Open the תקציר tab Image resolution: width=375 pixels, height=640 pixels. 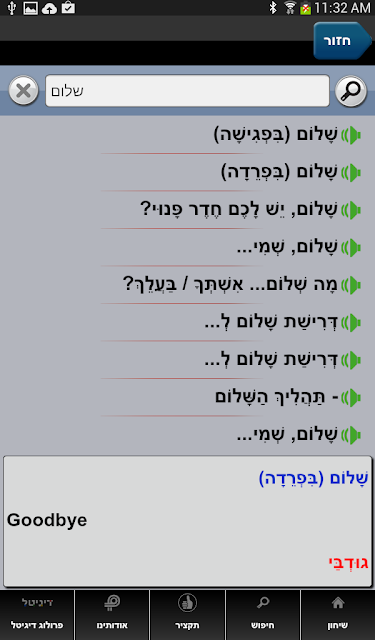pos(188,615)
